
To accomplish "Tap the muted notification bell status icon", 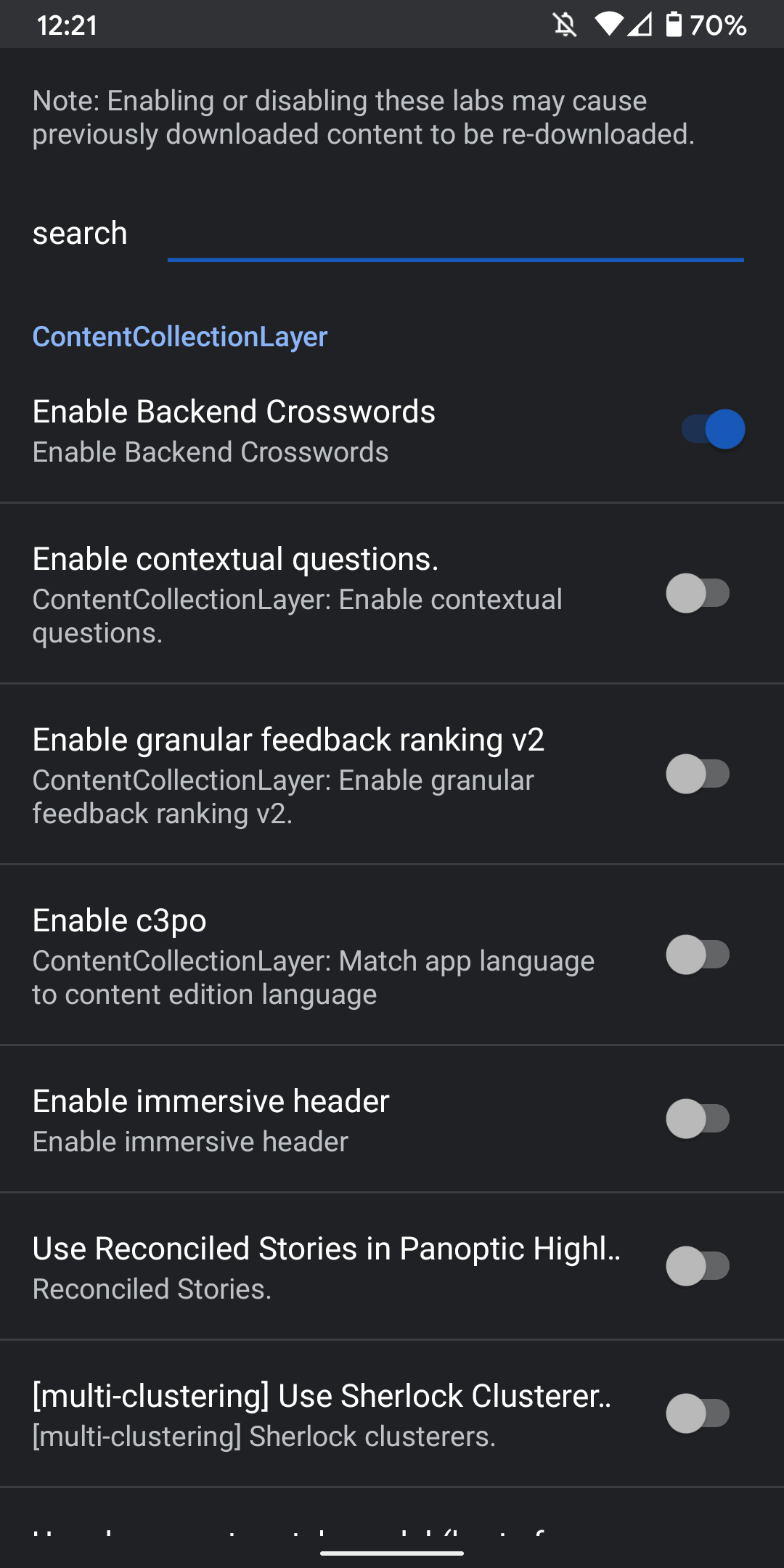I will [x=565, y=25].
